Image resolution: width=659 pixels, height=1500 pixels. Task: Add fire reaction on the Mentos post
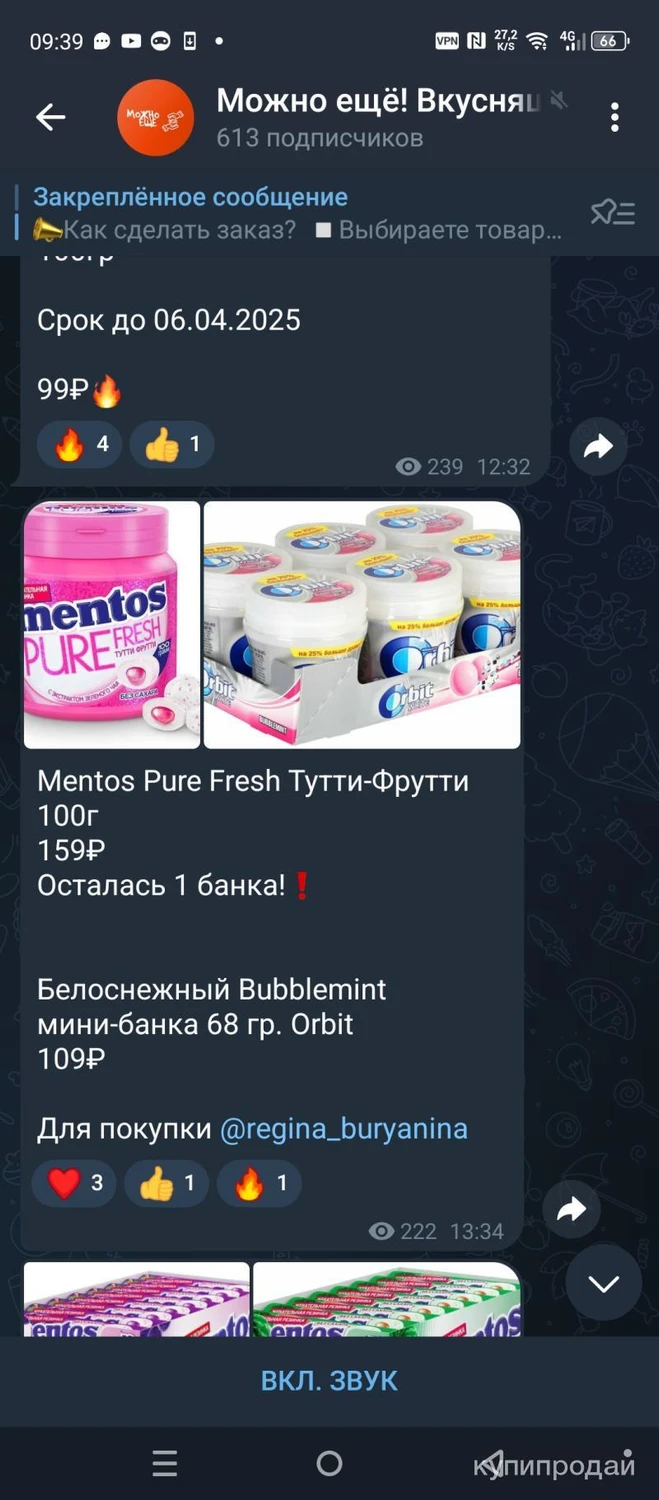coord(260,1183)
